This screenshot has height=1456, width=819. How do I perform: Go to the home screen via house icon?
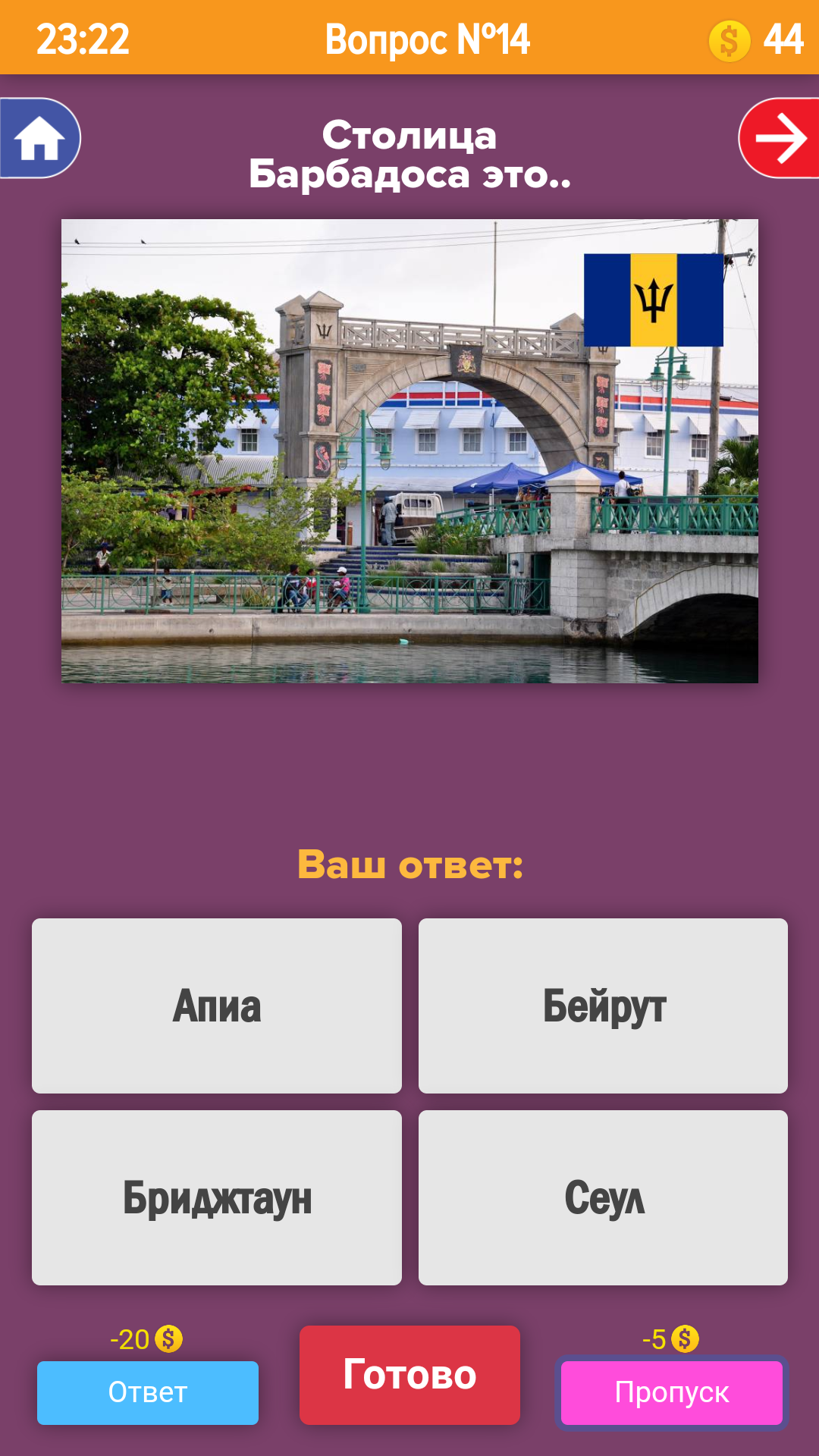[x=39, y=138]
